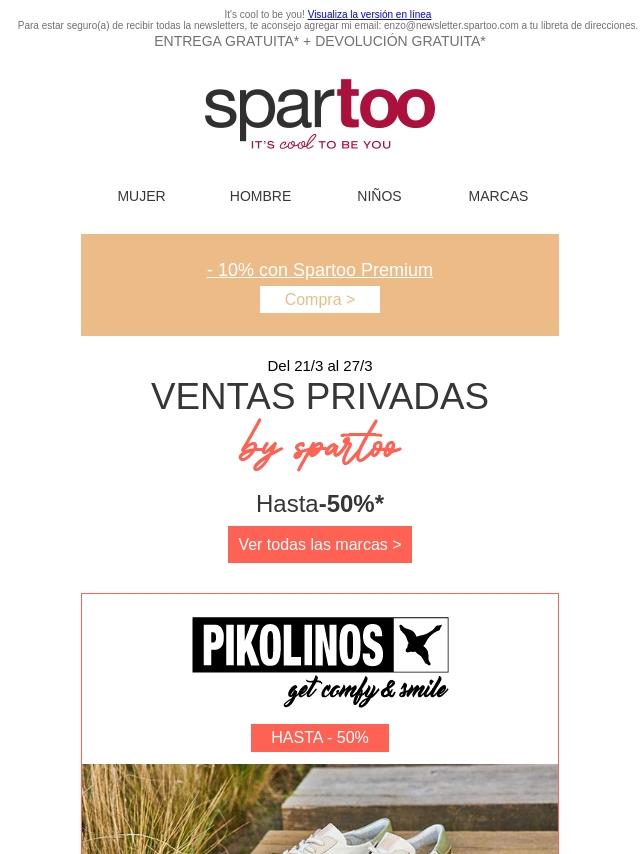The image size is (640, 854).
Task: Open the Pikolinos sneakers photo
Action: (x=320, y=810)
